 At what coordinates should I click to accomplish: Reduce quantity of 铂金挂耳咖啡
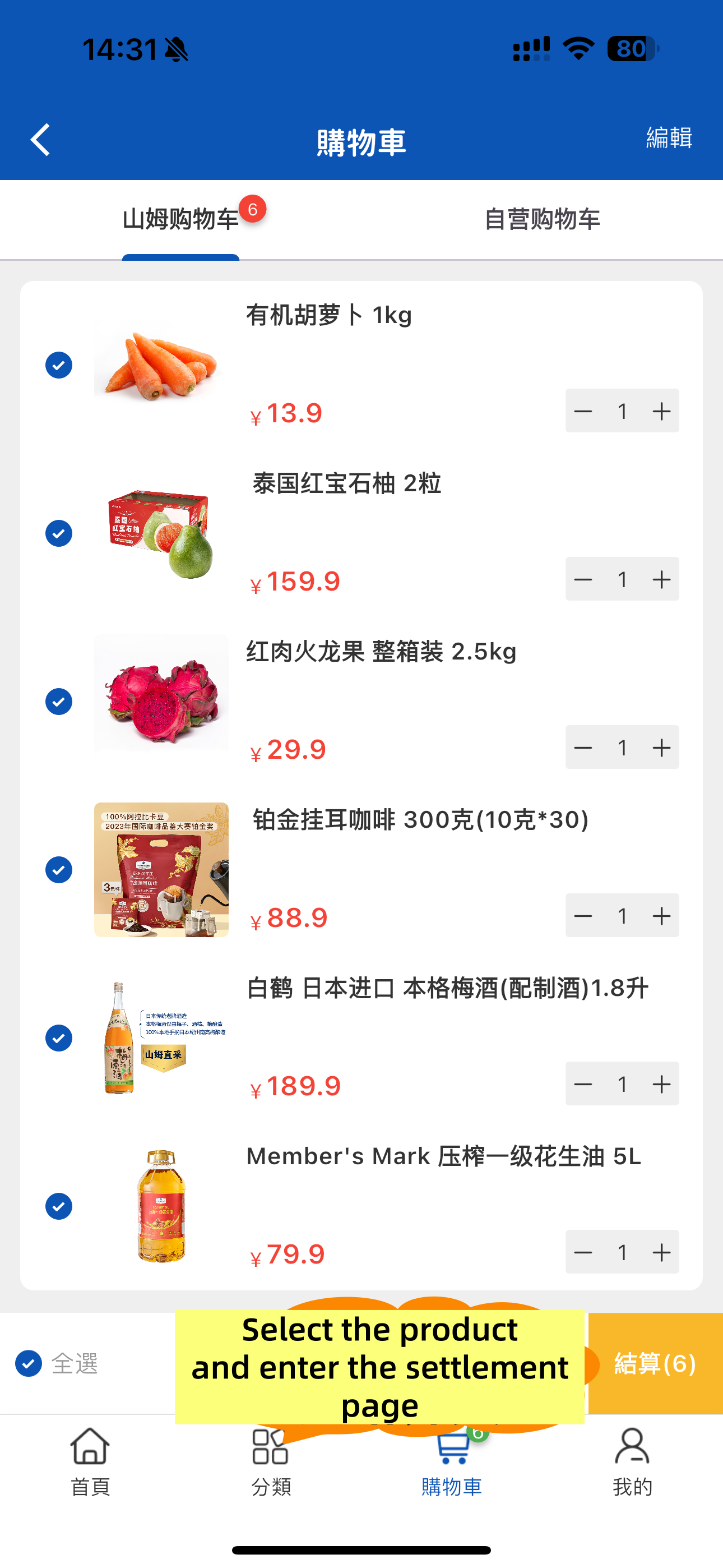click(583, 916)
